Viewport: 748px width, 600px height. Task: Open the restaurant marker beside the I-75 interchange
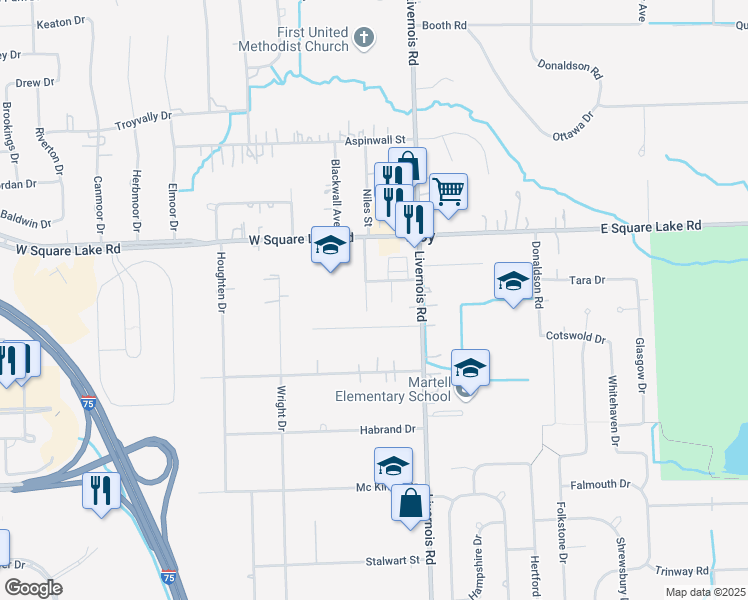tap(101, 491)
